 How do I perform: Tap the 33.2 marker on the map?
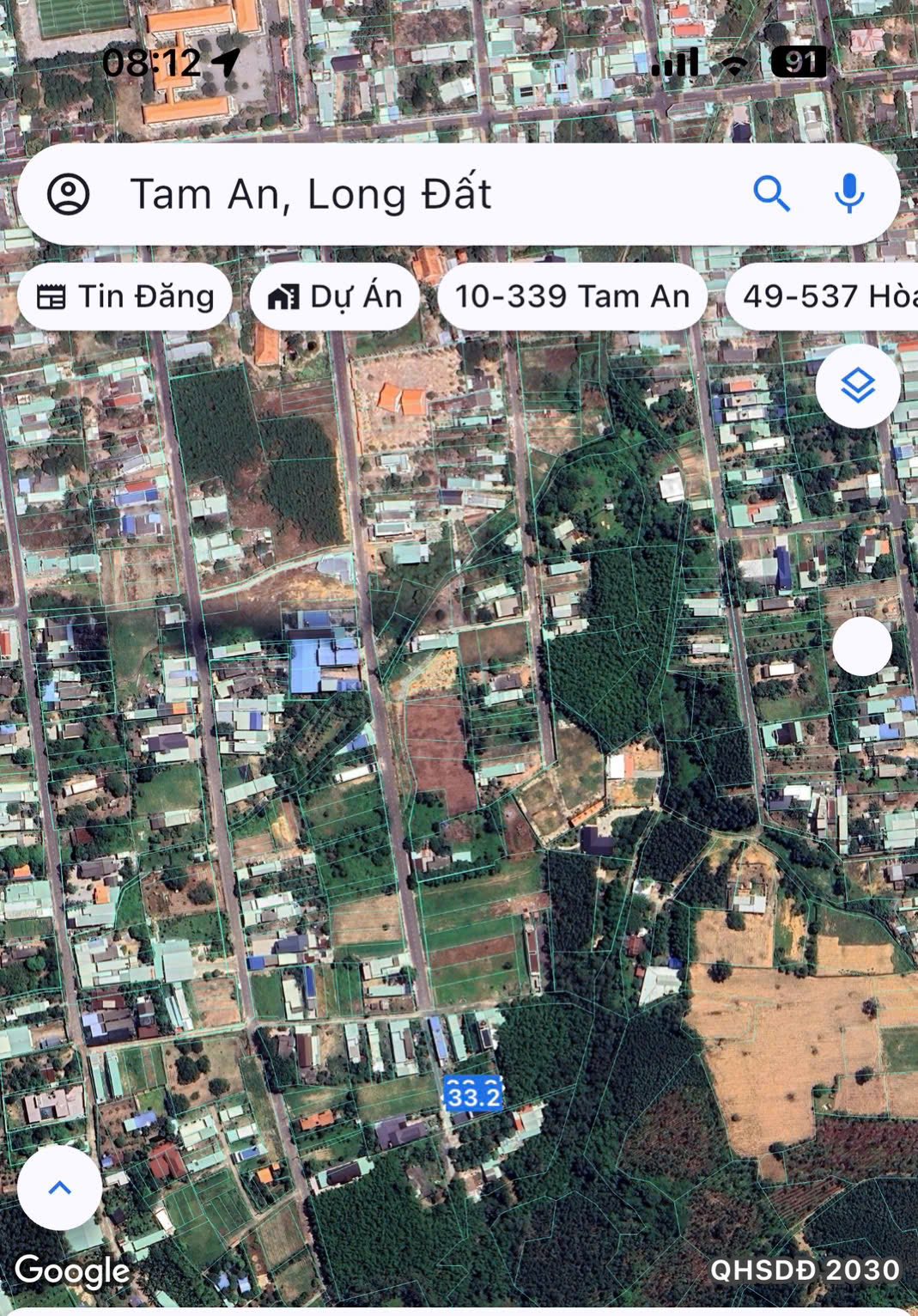click(473, 1096)
